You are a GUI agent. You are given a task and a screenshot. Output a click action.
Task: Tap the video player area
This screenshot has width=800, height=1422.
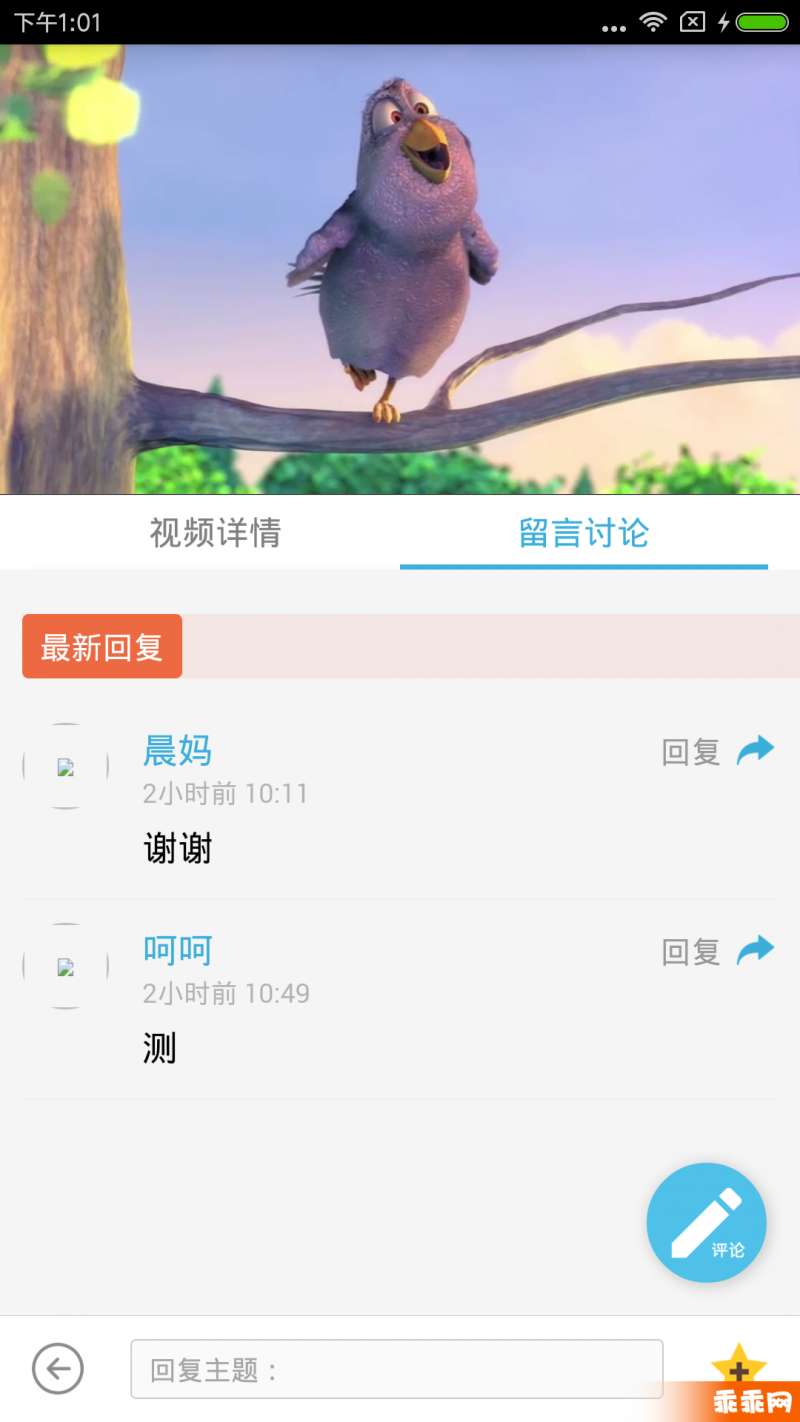pos(400,270)
